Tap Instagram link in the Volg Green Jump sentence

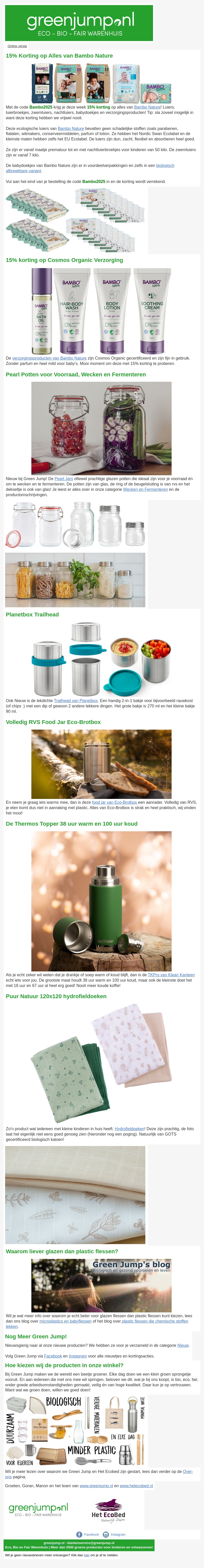coord(77,1356)
